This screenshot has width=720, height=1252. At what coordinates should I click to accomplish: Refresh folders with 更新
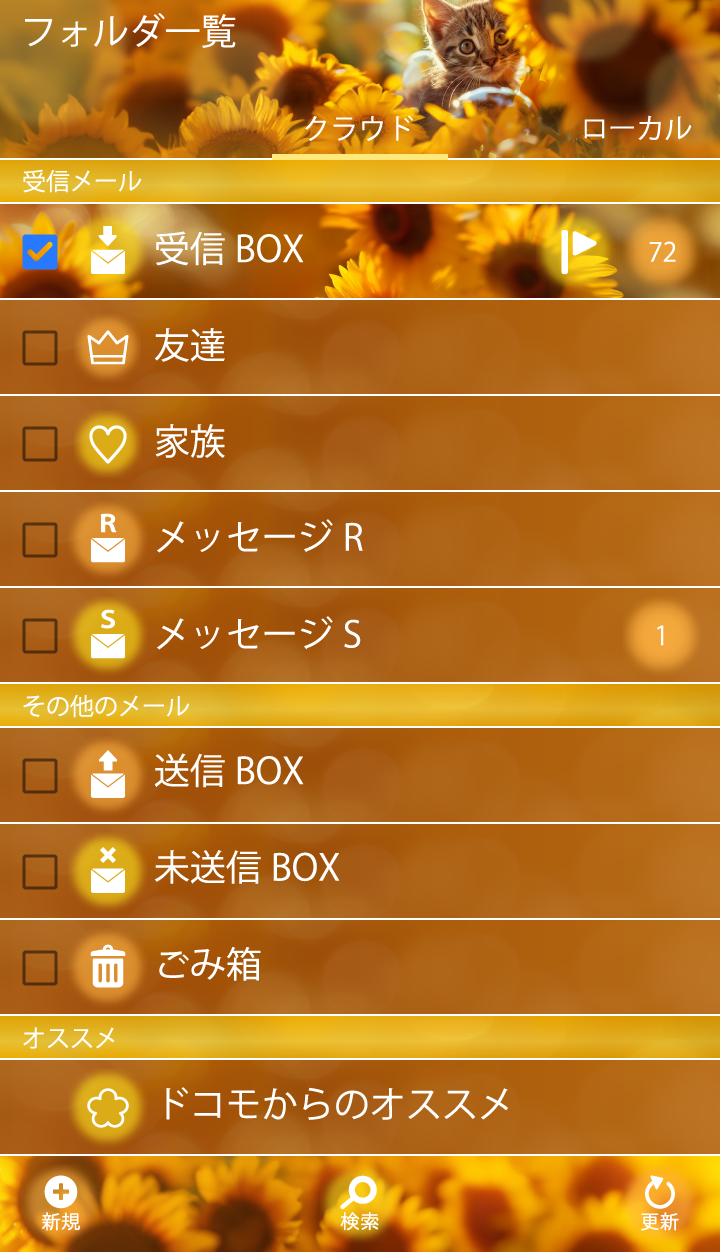point(659,1203)
